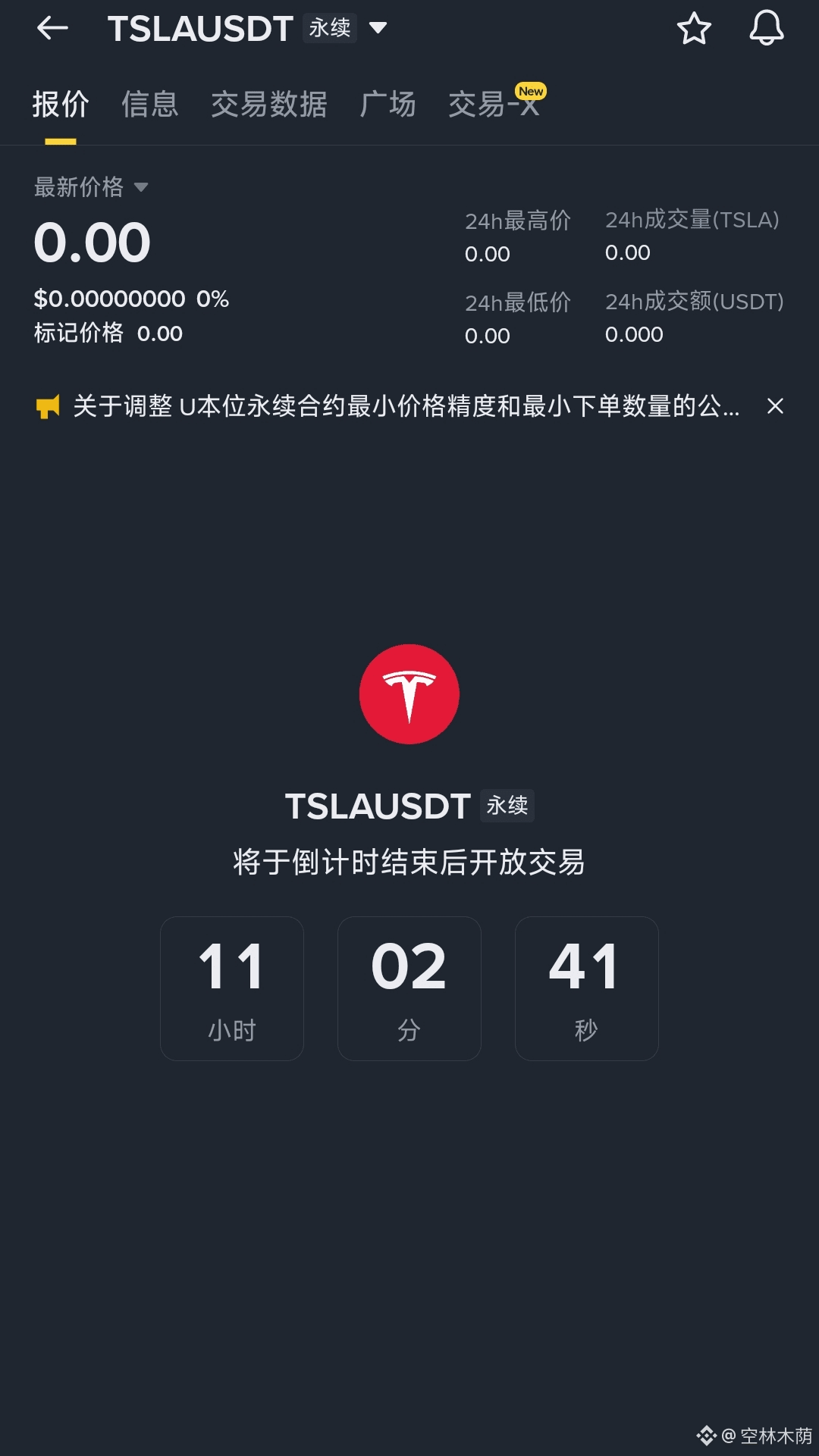Add TSLAUSDT to favorites with the star
Image resolution: width=819 pixels, height=1456 pixels.
[693, 29]
